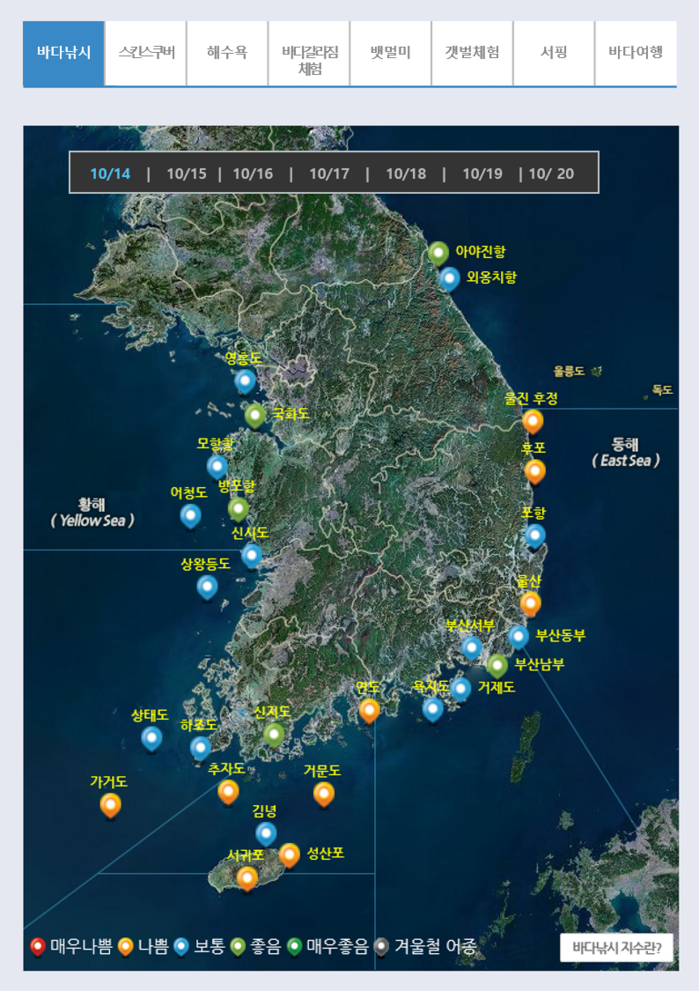Select the 10/15 date
This screenshot has width=699, height=991.
click(187, 173)
